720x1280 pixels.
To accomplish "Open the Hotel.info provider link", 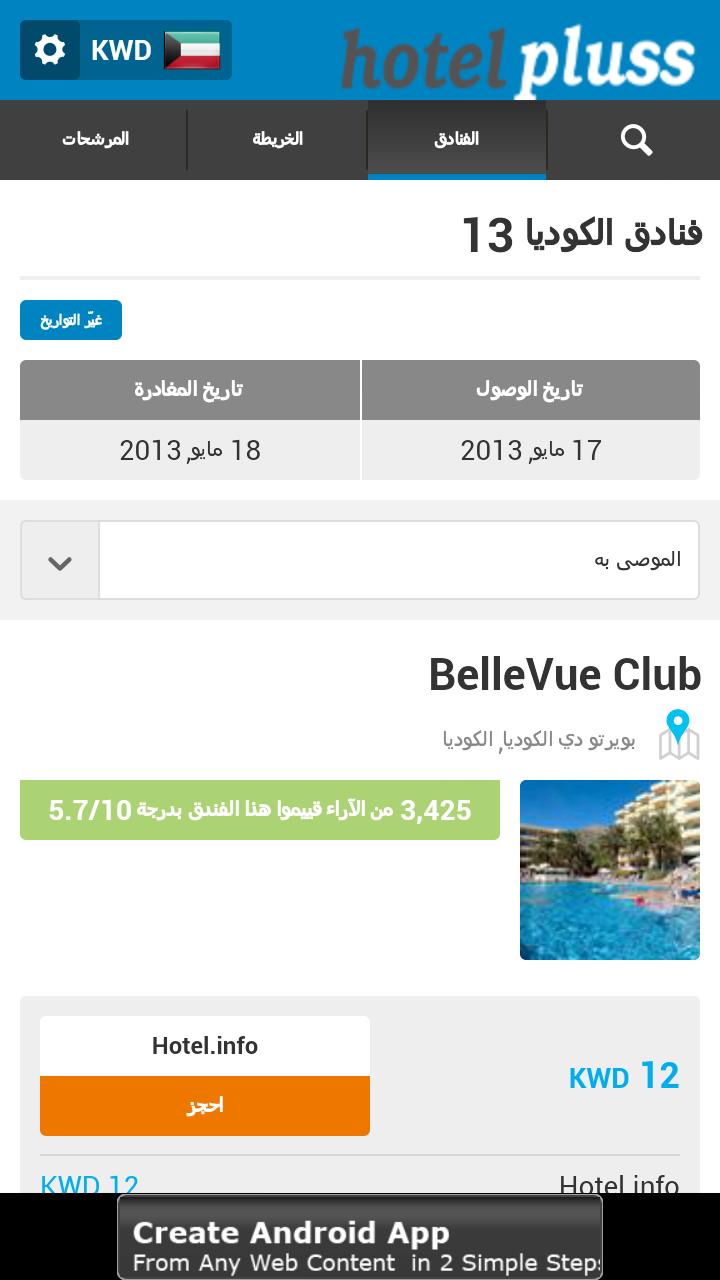I will tap(204, 1045).
